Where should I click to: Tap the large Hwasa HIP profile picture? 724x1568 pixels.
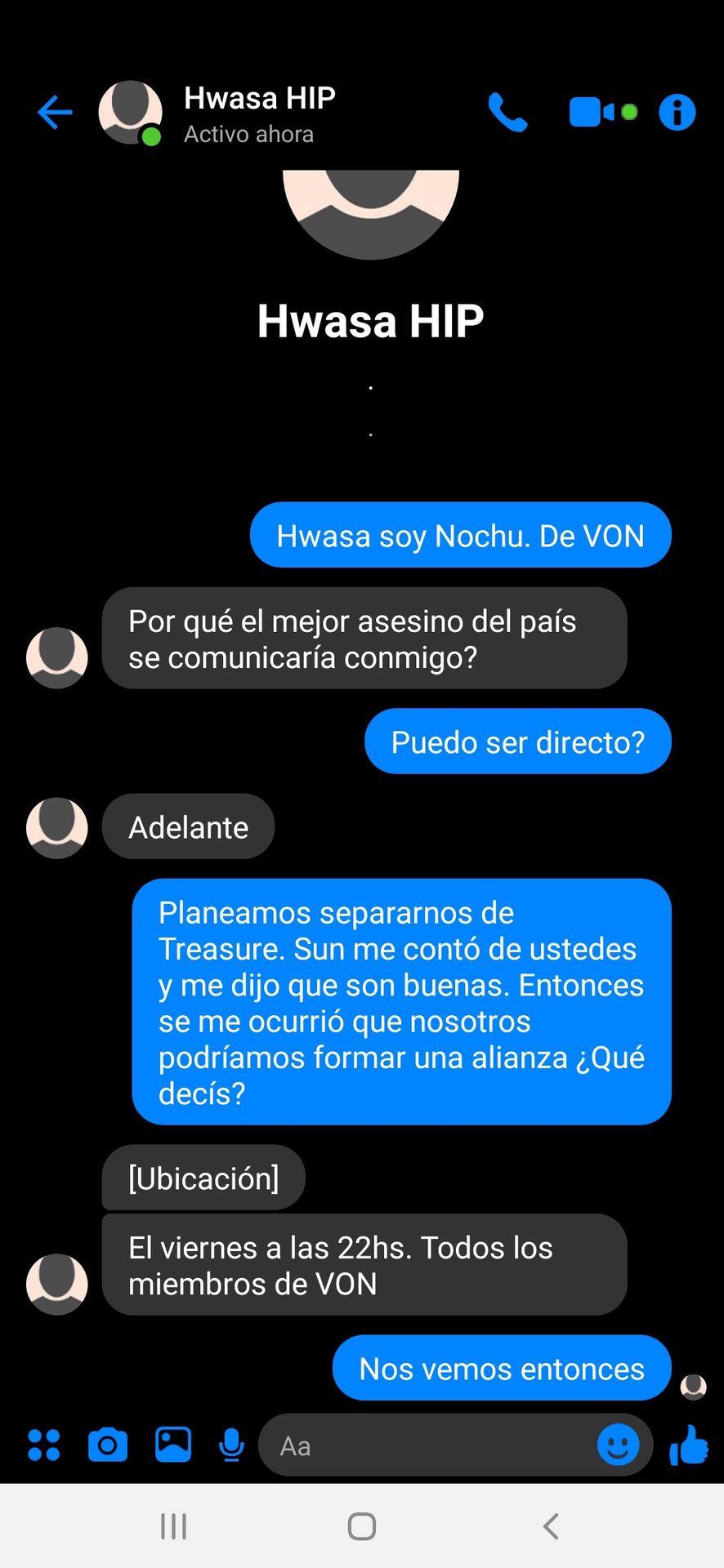coord(371,214)
